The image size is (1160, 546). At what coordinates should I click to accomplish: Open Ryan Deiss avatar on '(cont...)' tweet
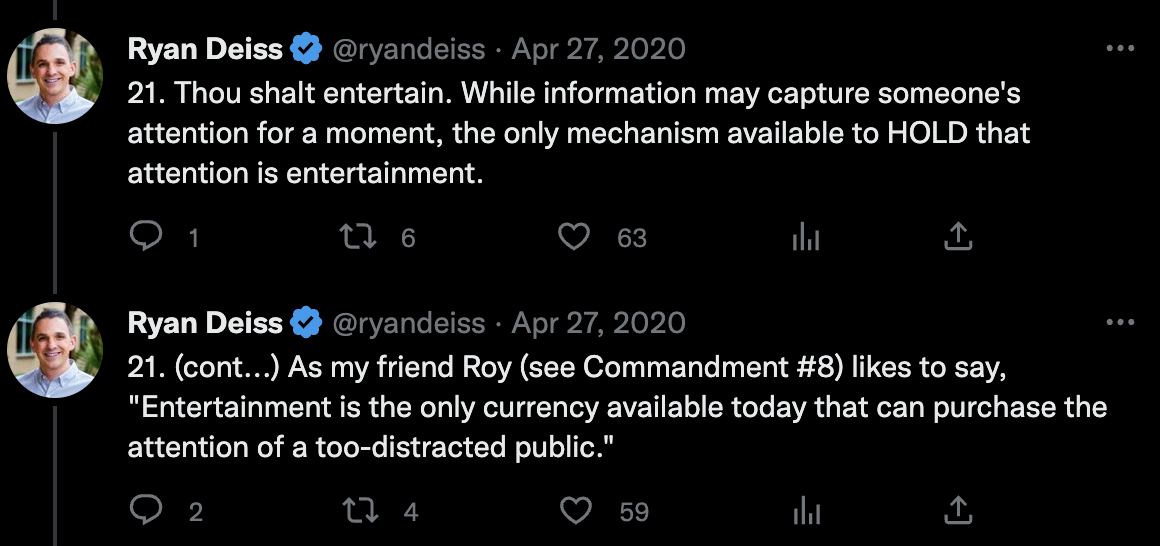pos(55,350)
